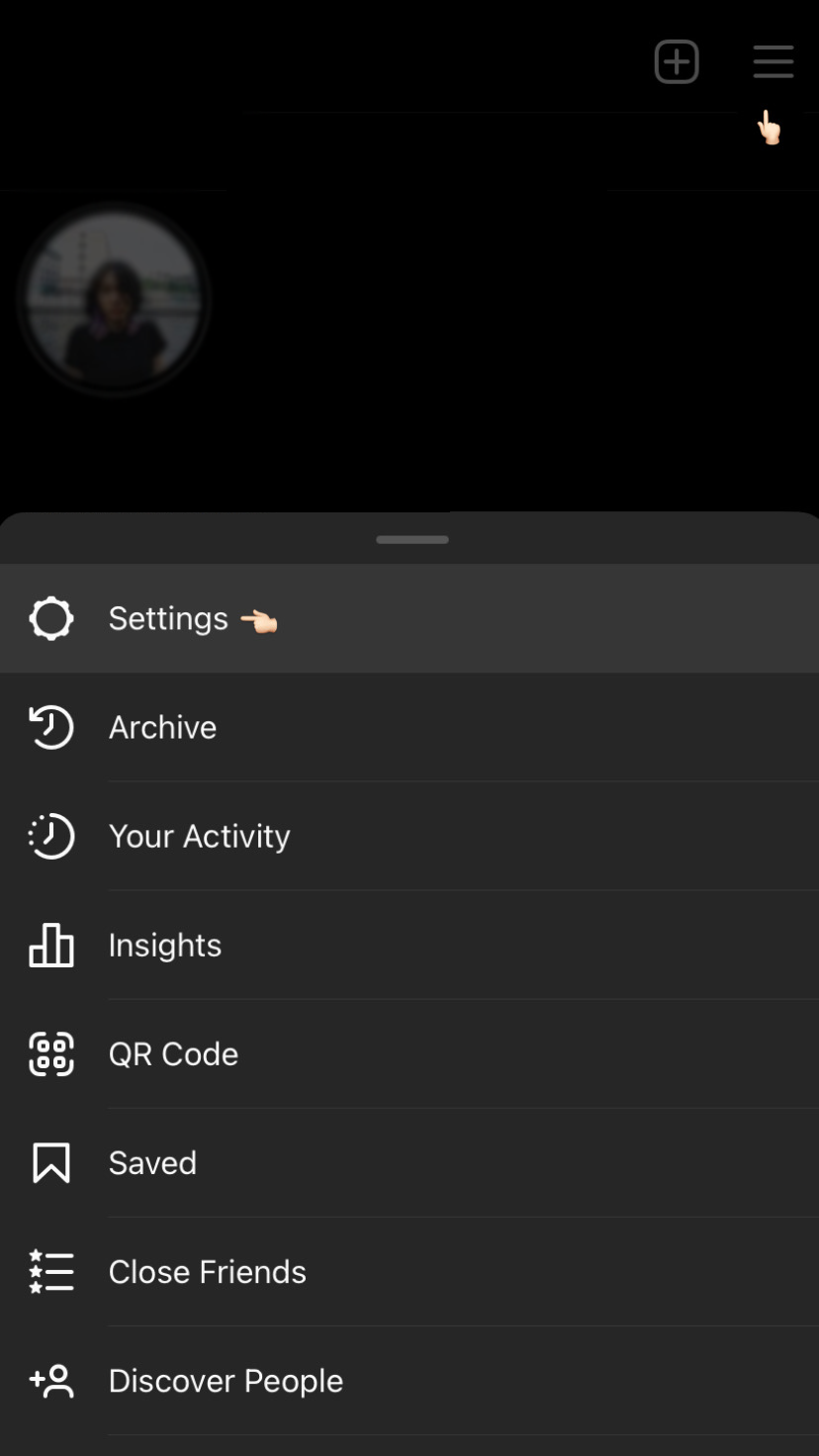Tap the profile picture
The image size is (819, 1456).
(x=114, y=299)
